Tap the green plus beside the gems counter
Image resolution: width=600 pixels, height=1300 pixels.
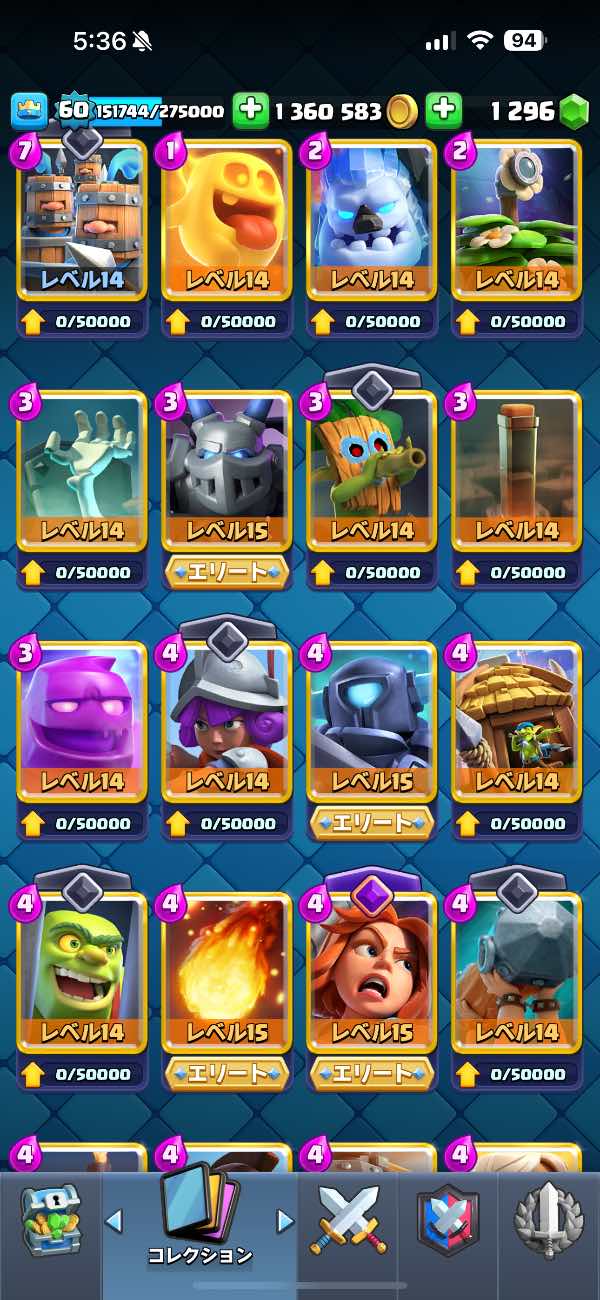tap(443, 111)
